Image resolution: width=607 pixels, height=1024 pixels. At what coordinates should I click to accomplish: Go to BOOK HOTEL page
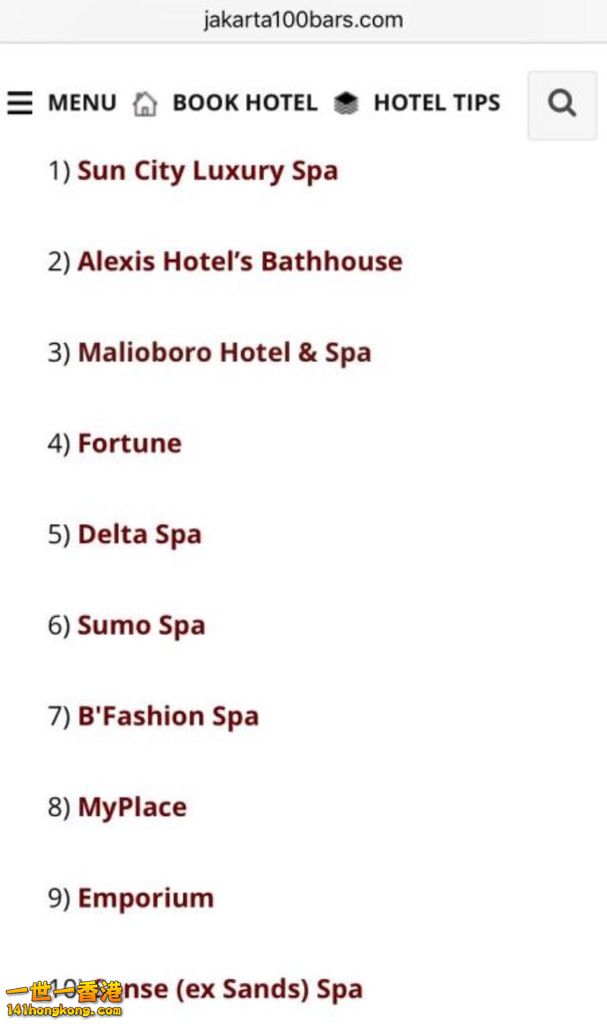(226, 103)
